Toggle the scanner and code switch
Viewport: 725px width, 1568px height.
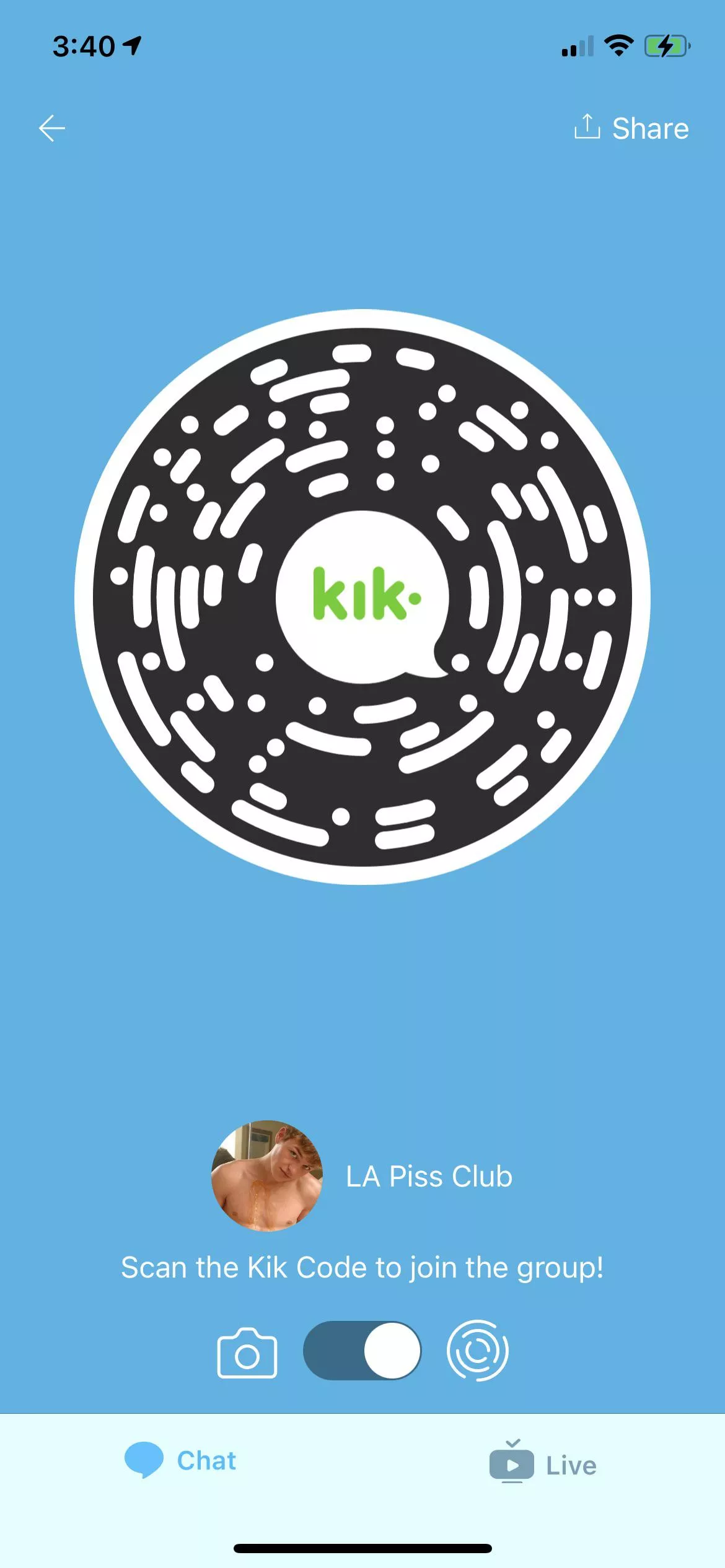pyautogui.click(x=362, y=1351)
